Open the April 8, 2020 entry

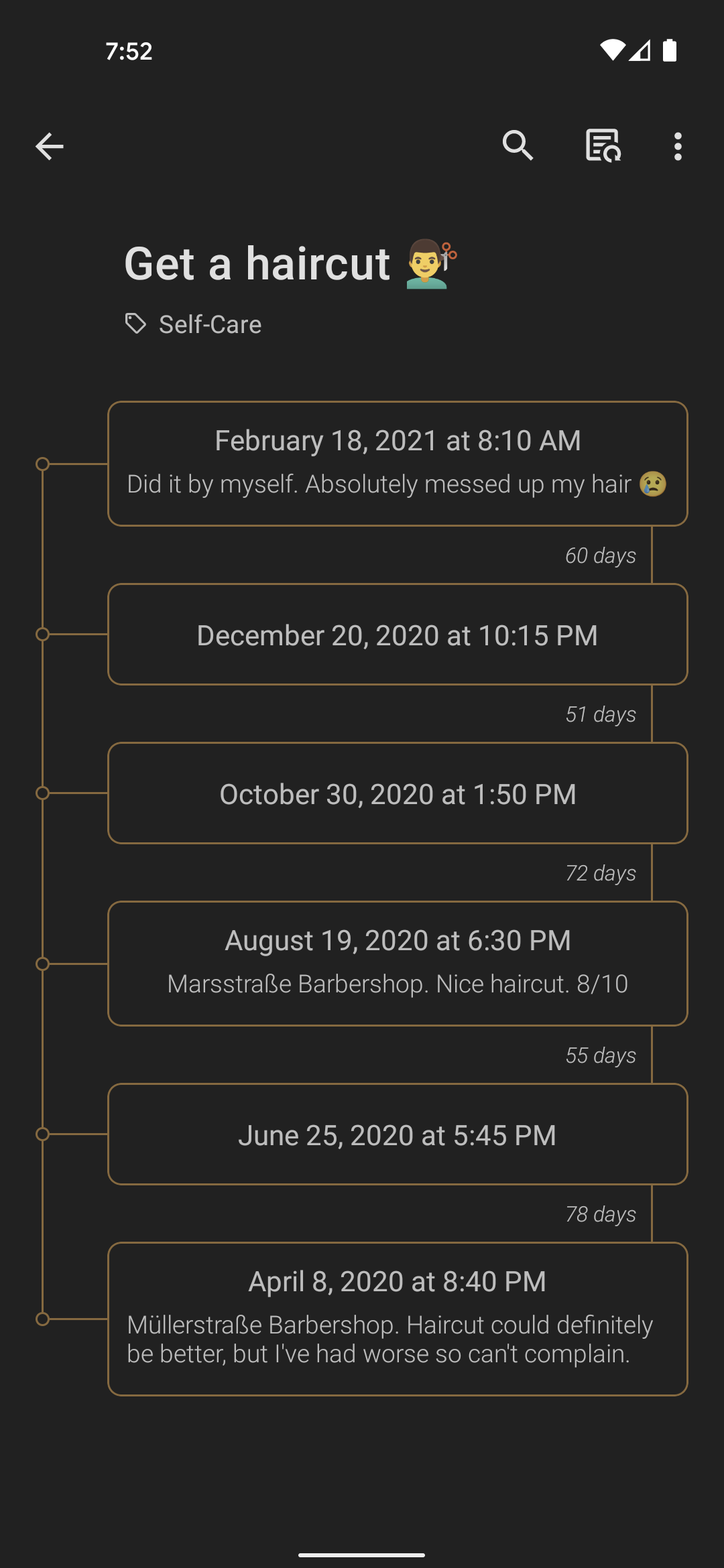click(398, 1319)
